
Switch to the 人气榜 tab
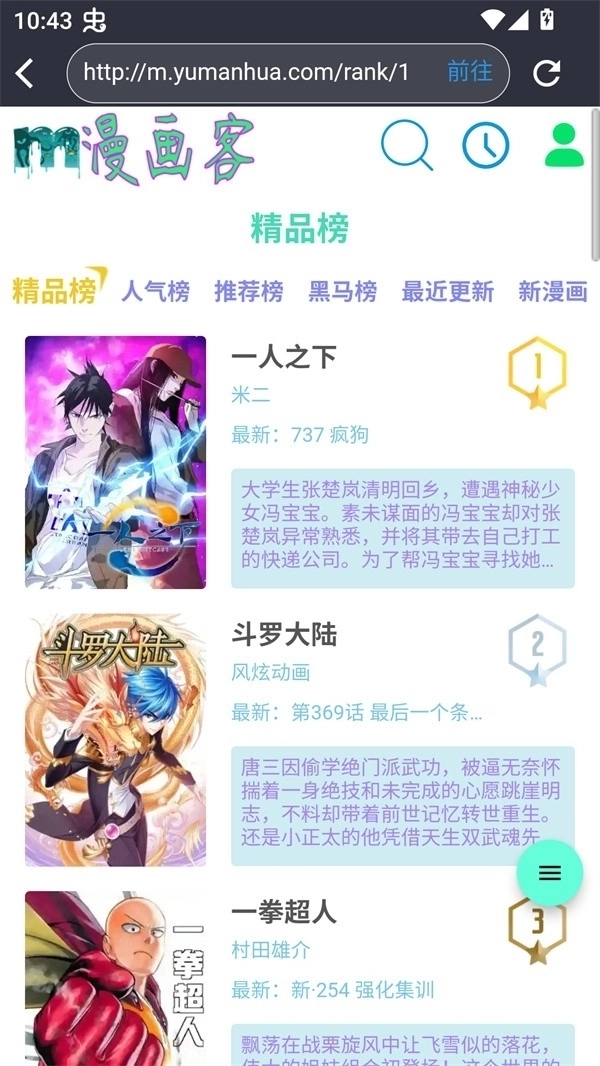coord(155,291)
